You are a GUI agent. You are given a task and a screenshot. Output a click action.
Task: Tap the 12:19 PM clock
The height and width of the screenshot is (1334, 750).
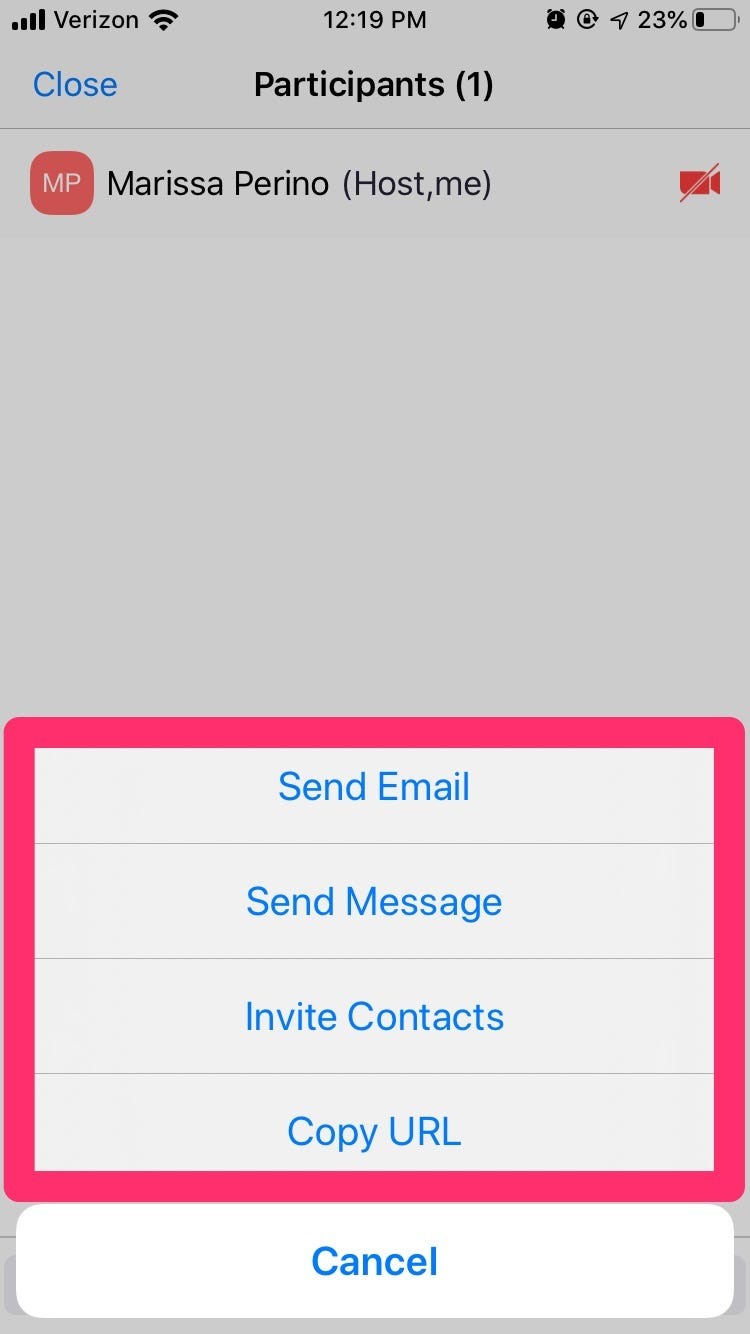pos(374,19)
